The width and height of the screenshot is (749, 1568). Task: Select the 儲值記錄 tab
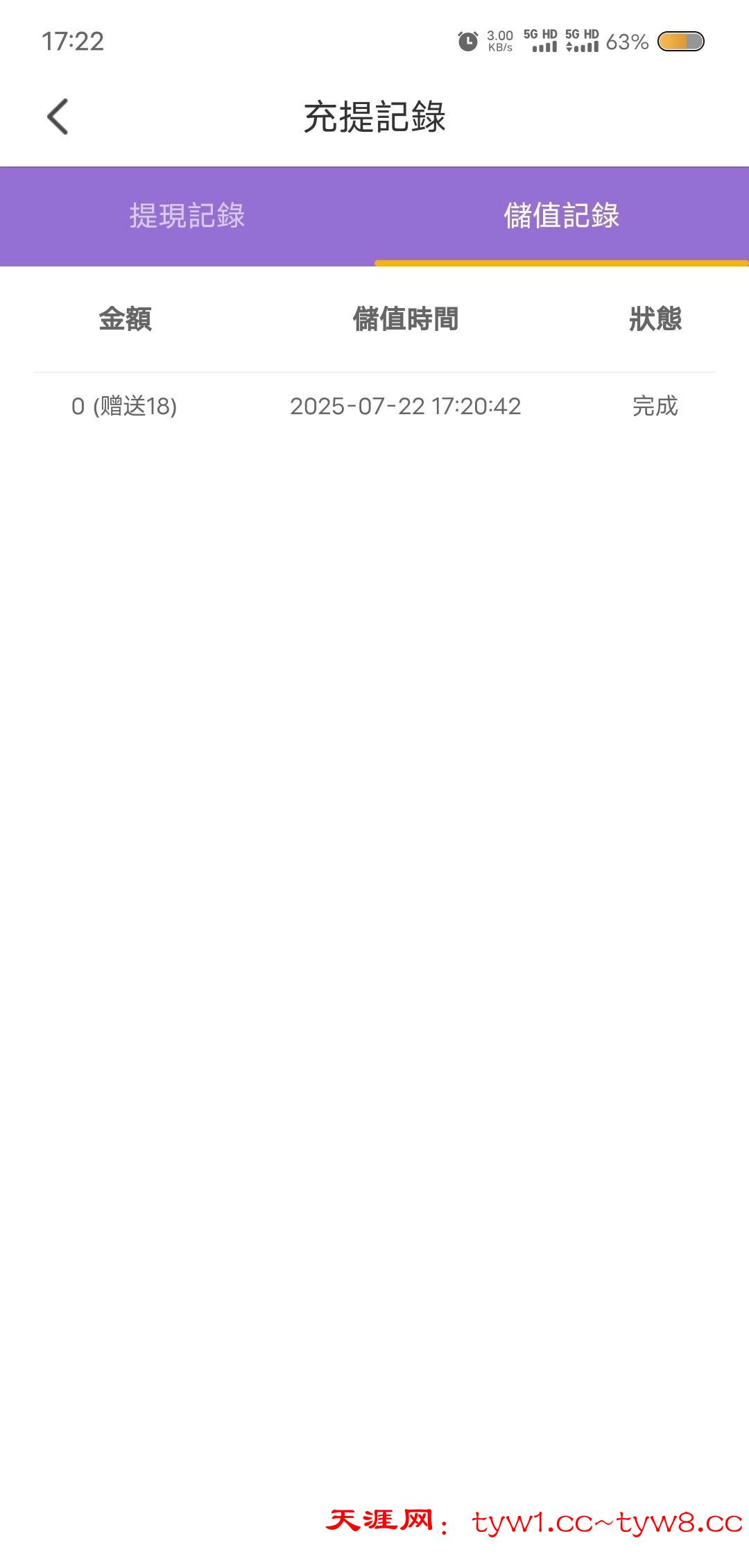(561, 216)
